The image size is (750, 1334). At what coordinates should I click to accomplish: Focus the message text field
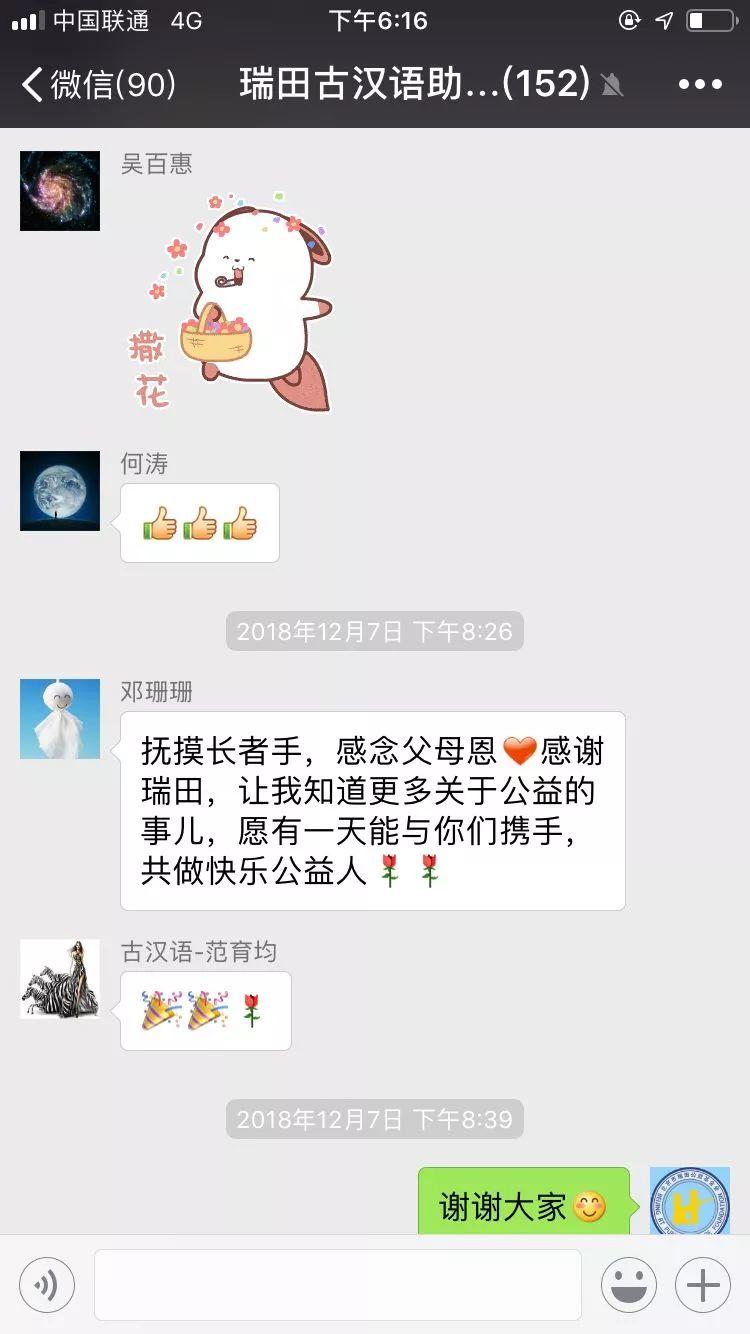point(338,1284)
